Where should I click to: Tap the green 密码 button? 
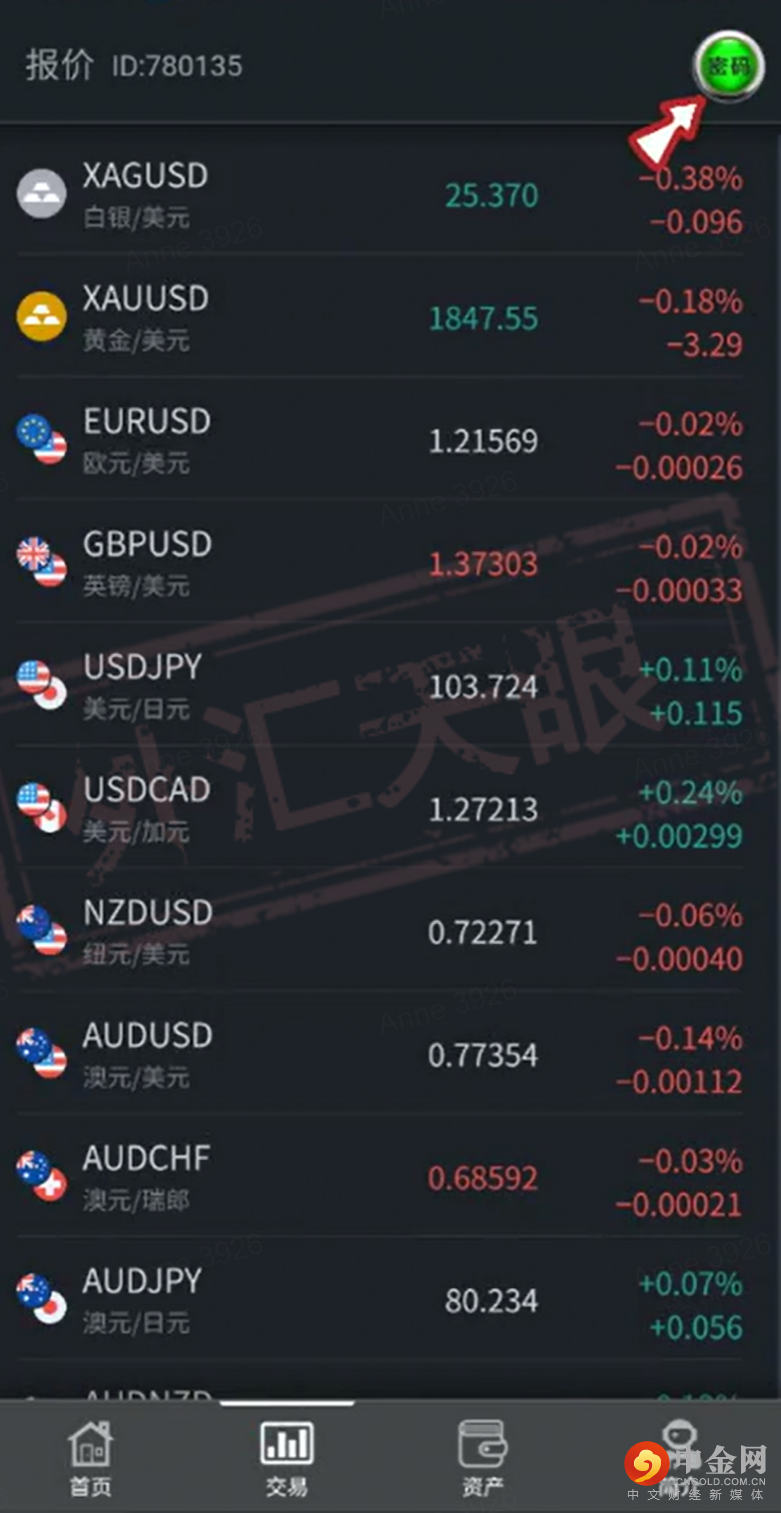coord(728,67)
